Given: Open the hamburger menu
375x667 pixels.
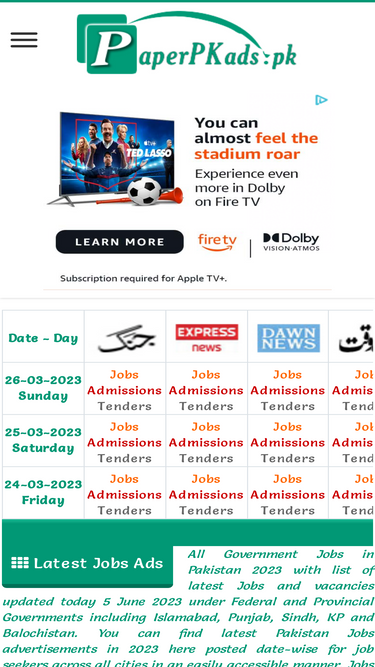Looking at the screenshot, I should (x=24, y=40).
